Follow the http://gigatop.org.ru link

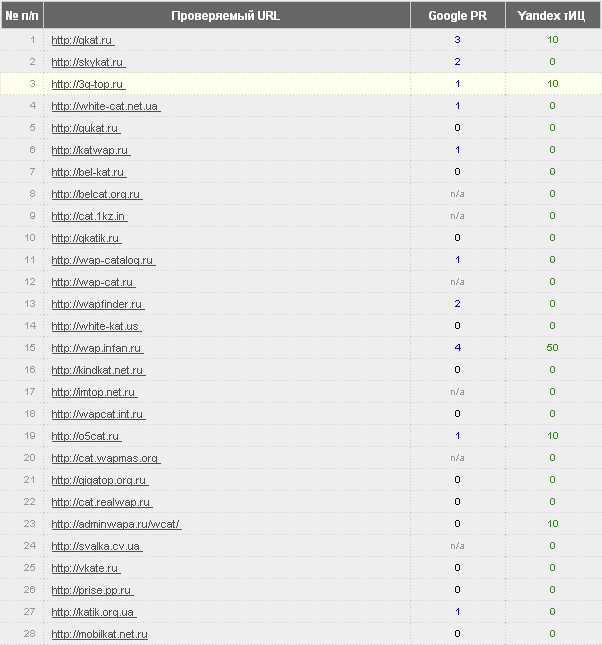click(100, 480)
